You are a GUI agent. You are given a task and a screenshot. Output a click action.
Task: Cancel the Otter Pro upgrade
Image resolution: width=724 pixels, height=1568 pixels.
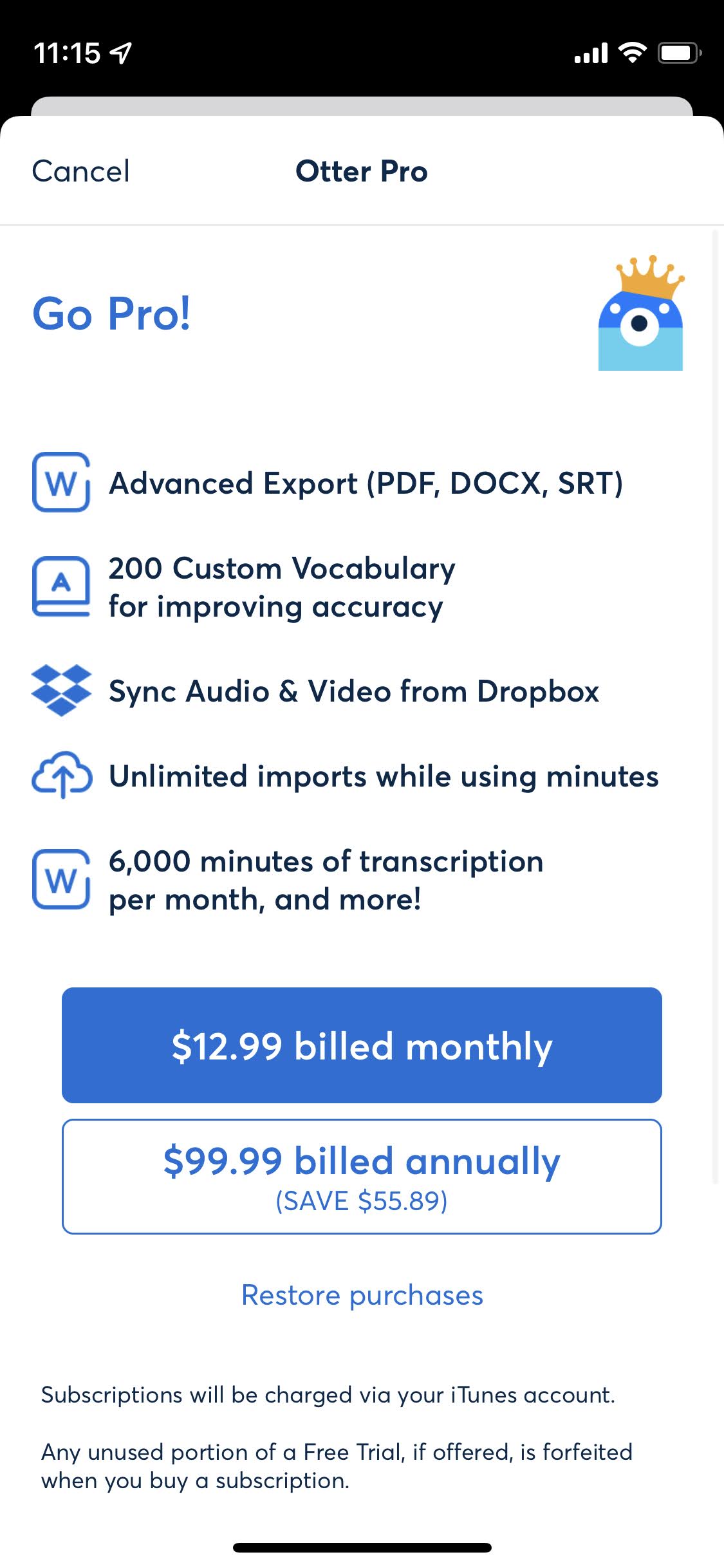tap(81, 171)
